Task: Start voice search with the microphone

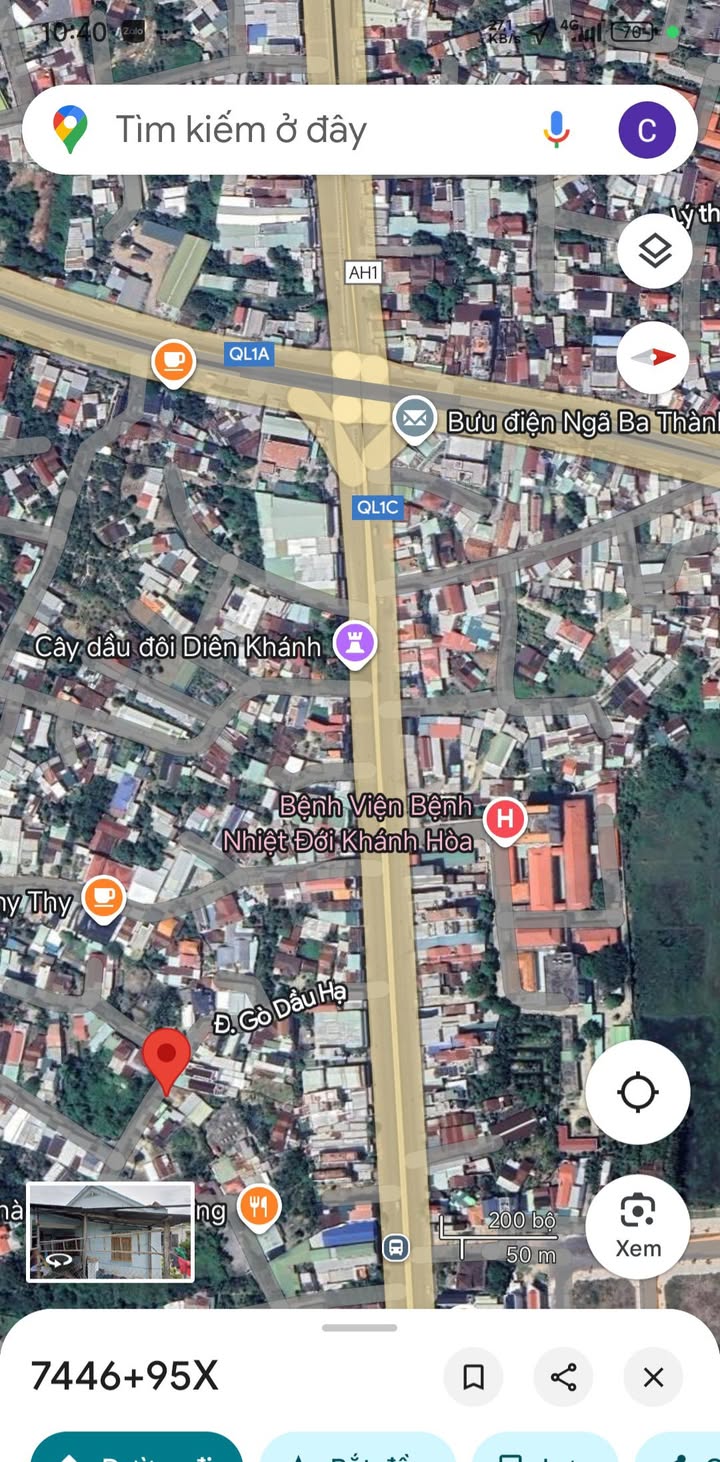Action: tap(557, 130)
